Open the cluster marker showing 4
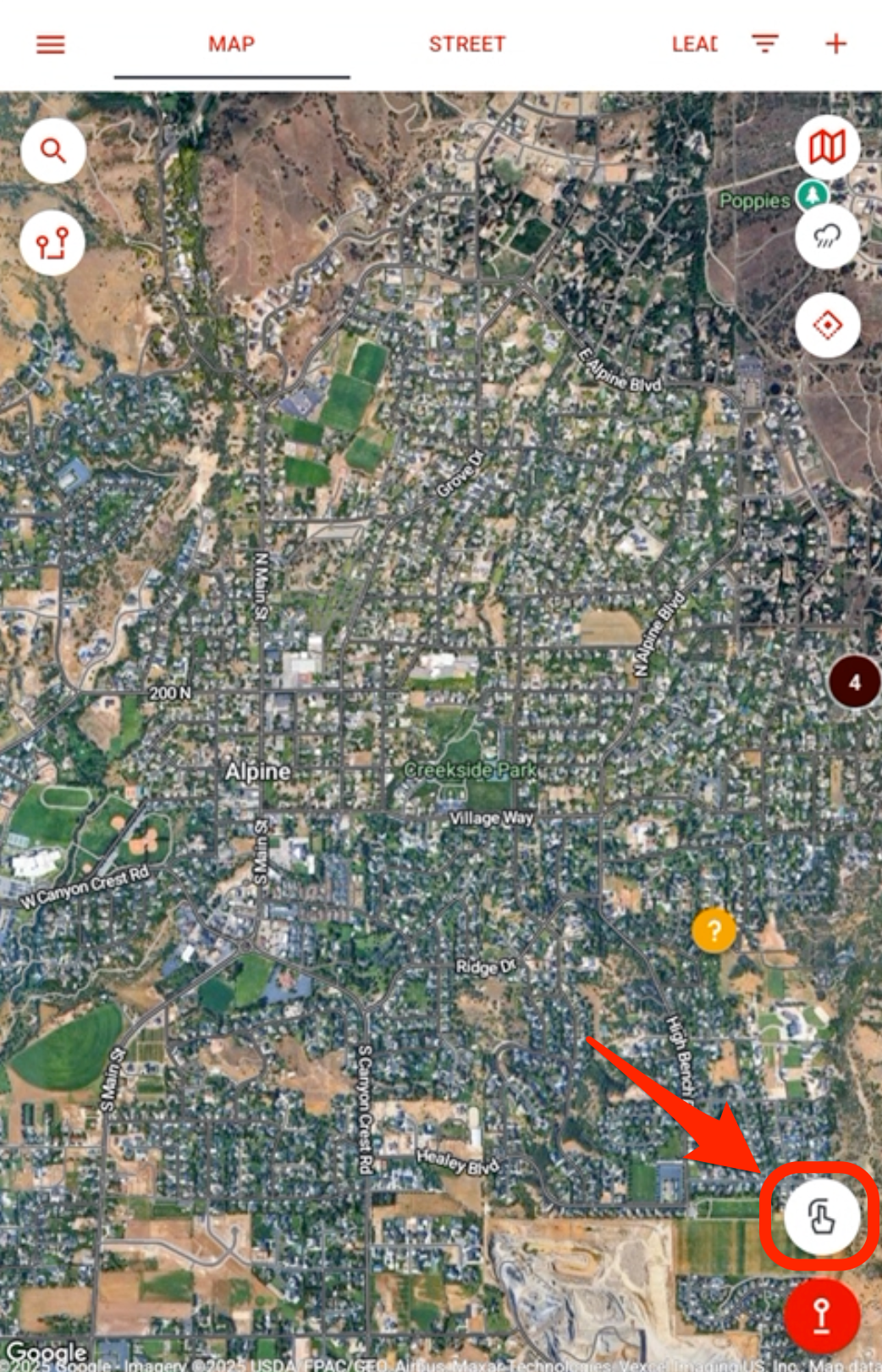The height and width of the screenshot is (1372, 882). point(855,682)
